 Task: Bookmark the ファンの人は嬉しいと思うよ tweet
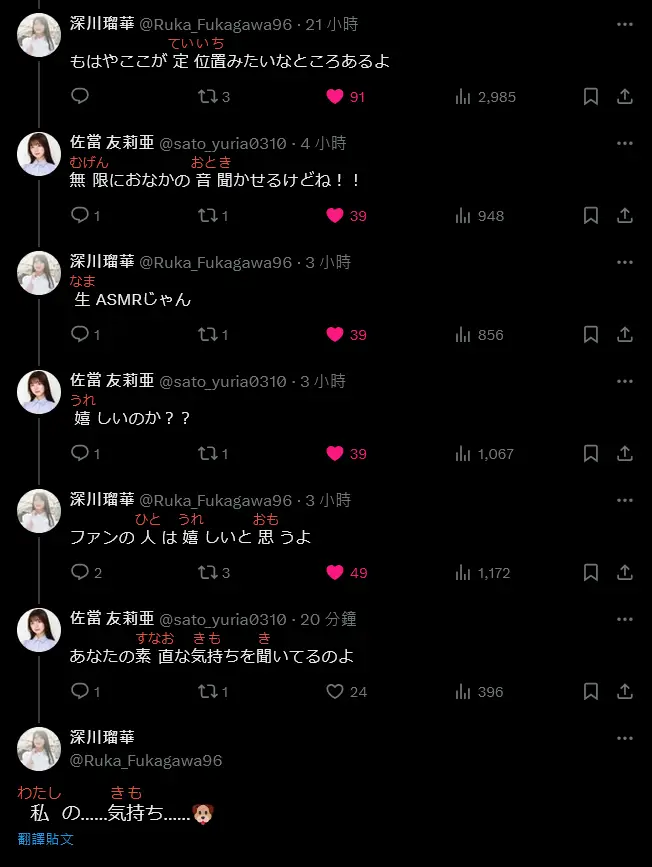pyautogui.click(x=591, y=573)
